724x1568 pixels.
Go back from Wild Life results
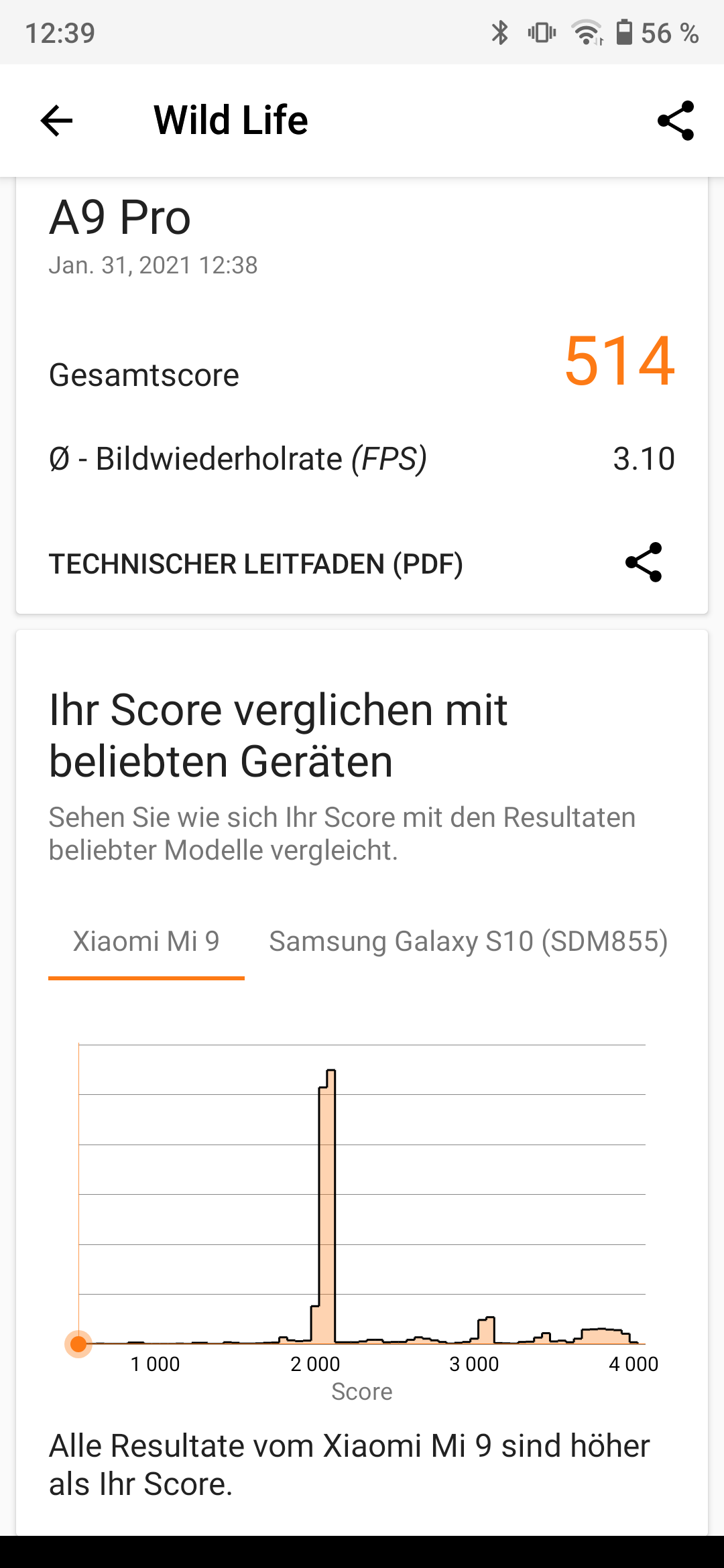pyautogui.click(x=56, y=121)
